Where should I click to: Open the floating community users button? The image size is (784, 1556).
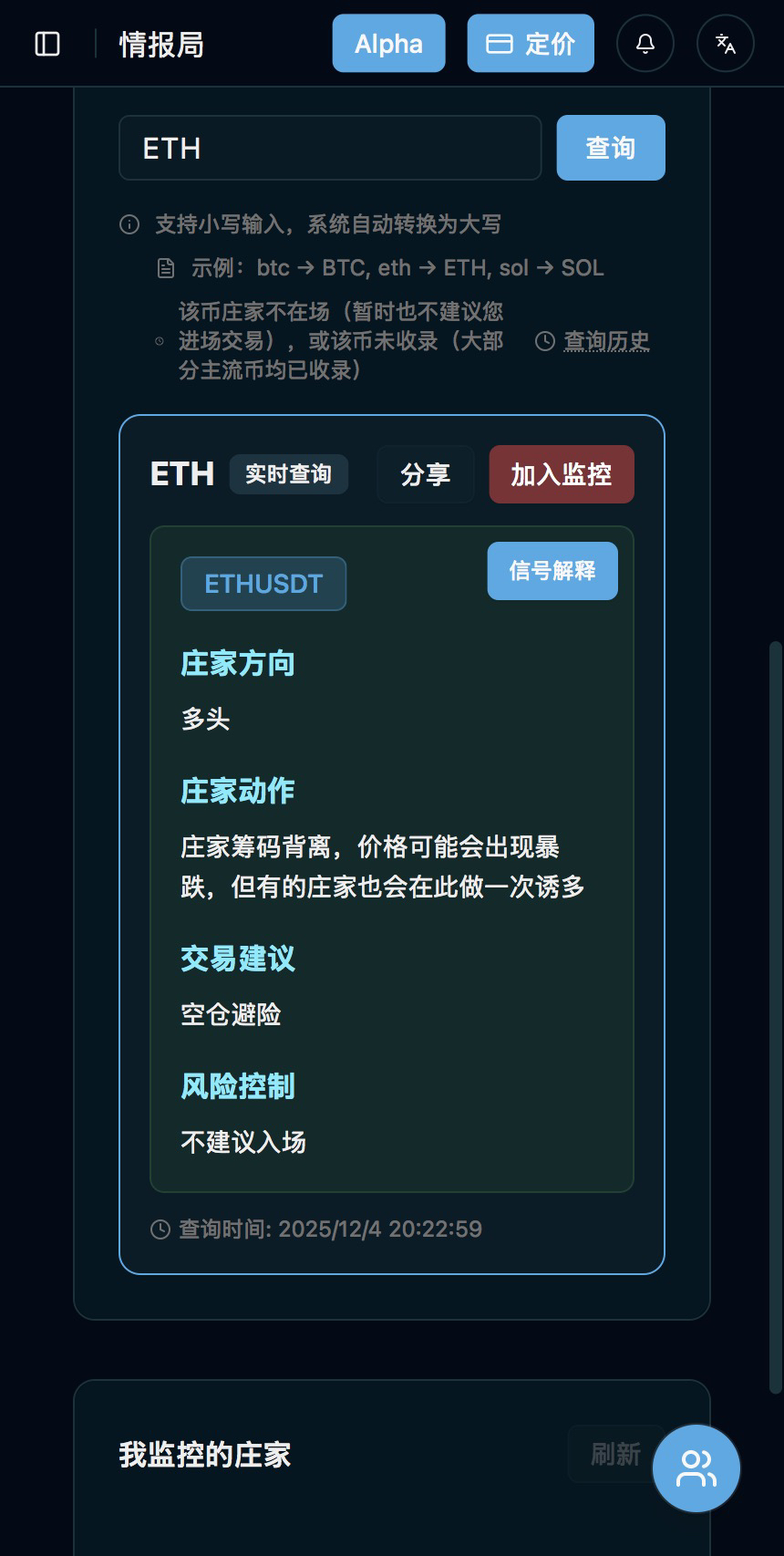(696, 1468)
